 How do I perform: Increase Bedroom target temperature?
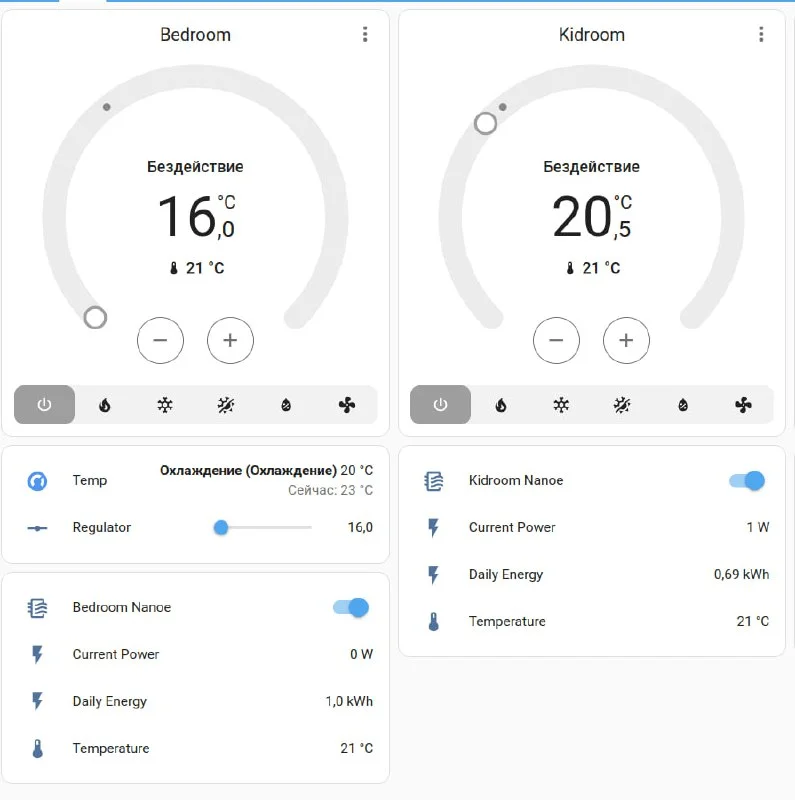tap(230, 340)
